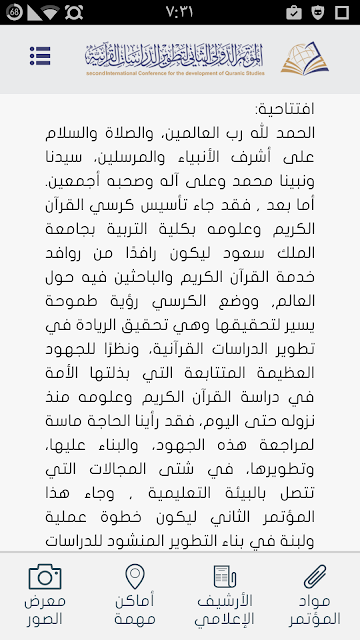Switch to الأرشيف الإعلامي tab
360x640 pixels.
pyautogui.click(x=224, y=596)
